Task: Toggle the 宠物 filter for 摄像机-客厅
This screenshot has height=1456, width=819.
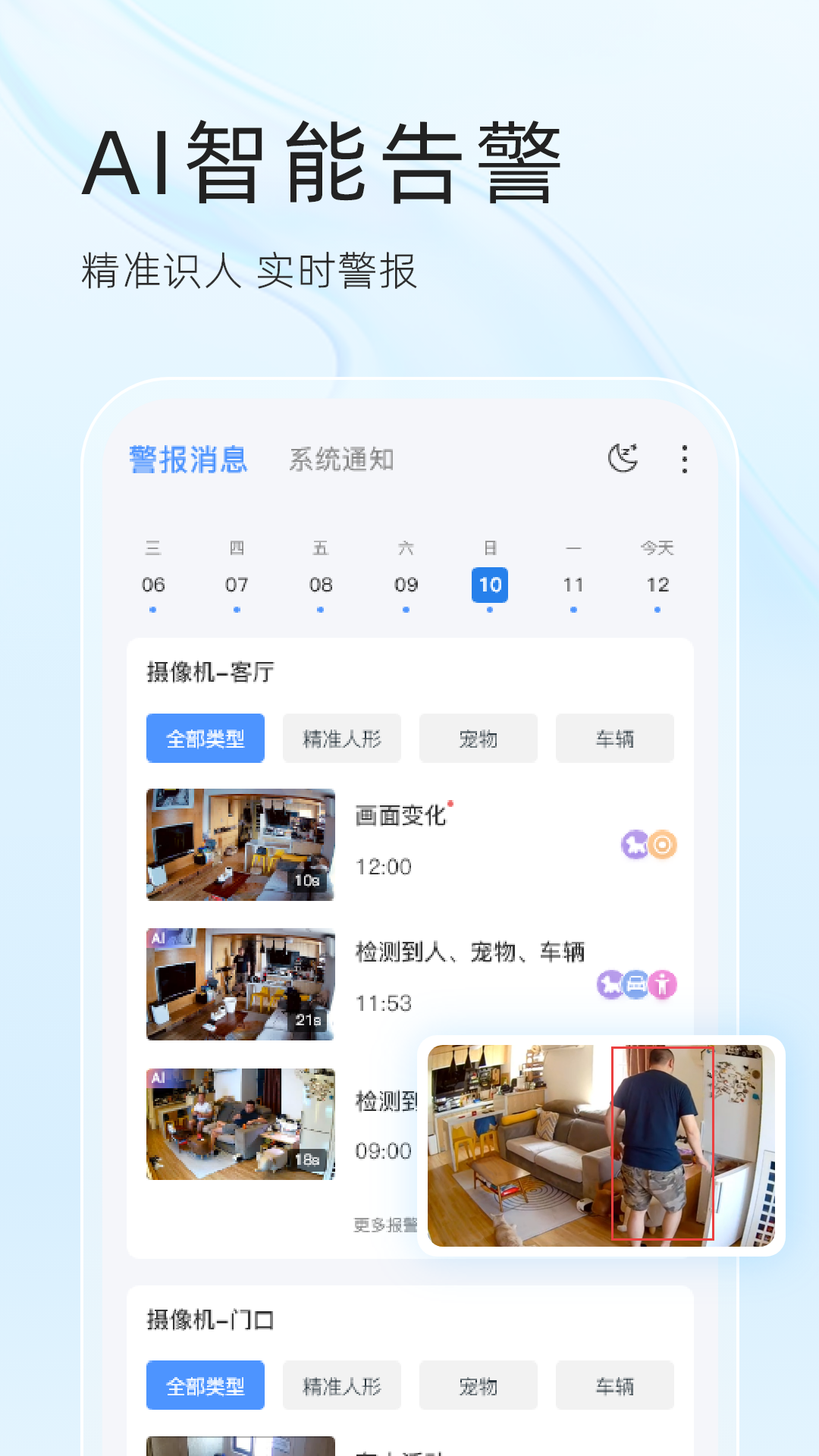Action: (478, 738)
